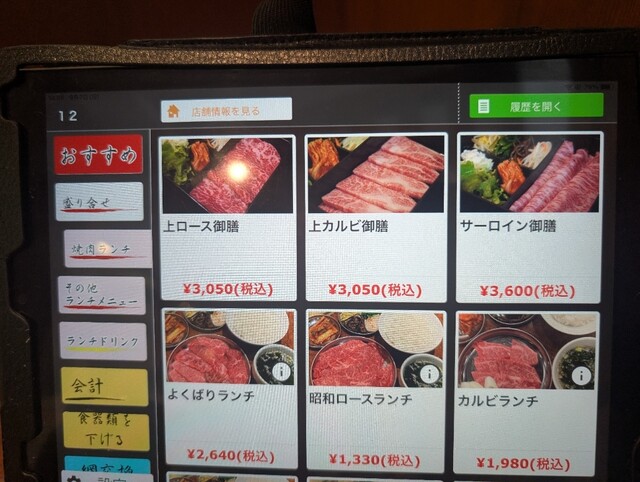View info icon on カルビランチ
Screen dimensions: 640x482
pos(580,372)
